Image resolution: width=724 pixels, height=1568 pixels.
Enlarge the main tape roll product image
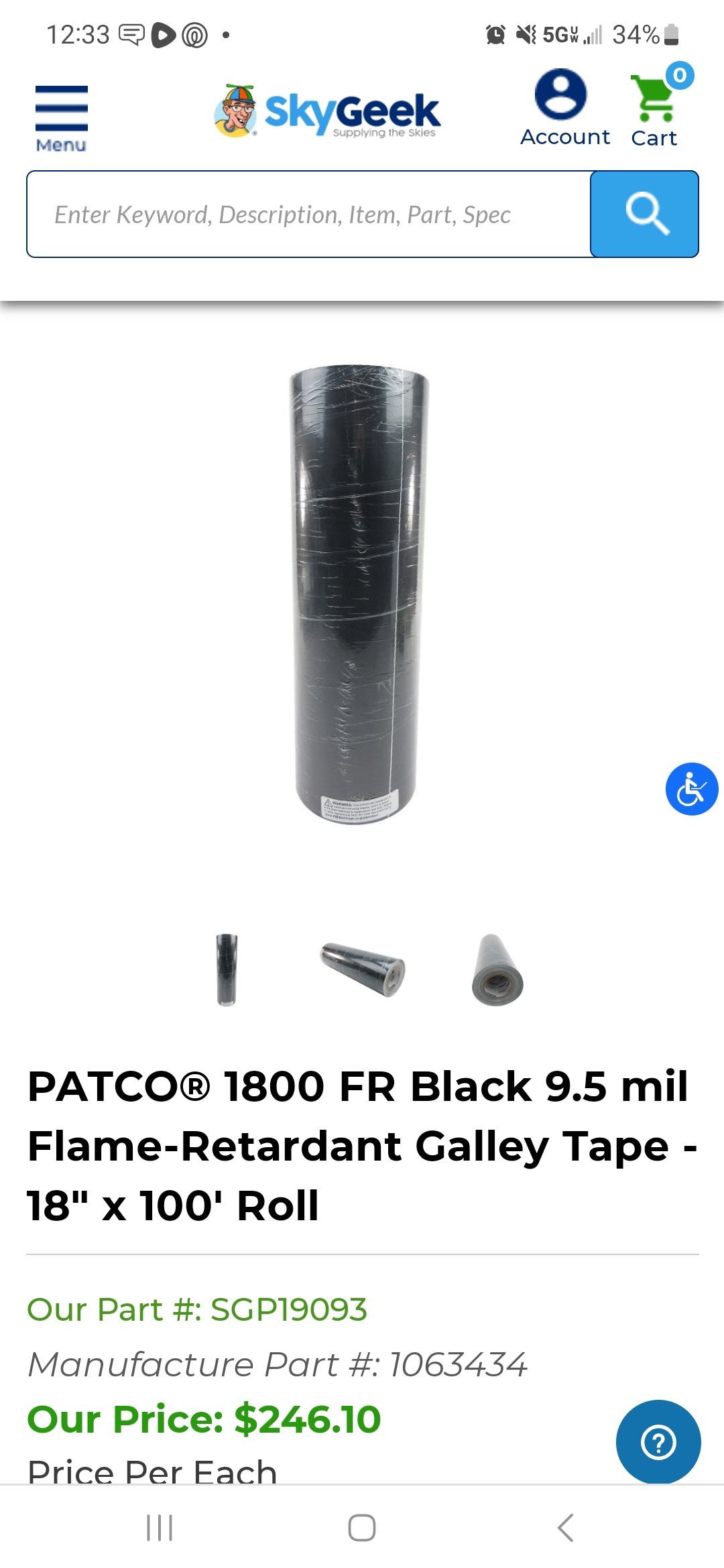pos(359,594)
